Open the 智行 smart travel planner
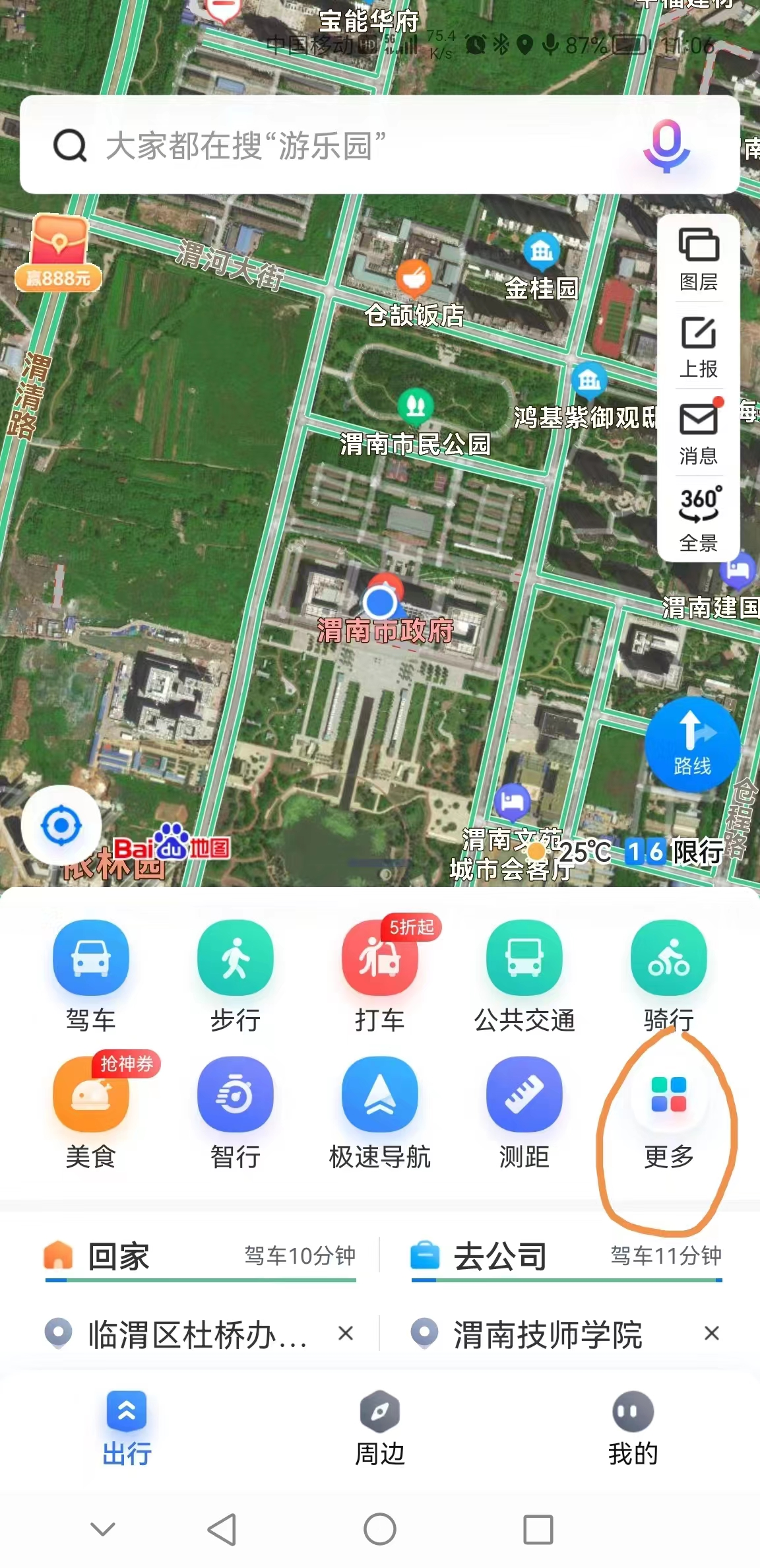The height and width of the screenshot is (1568, 760). click(x=235, y=1095)
